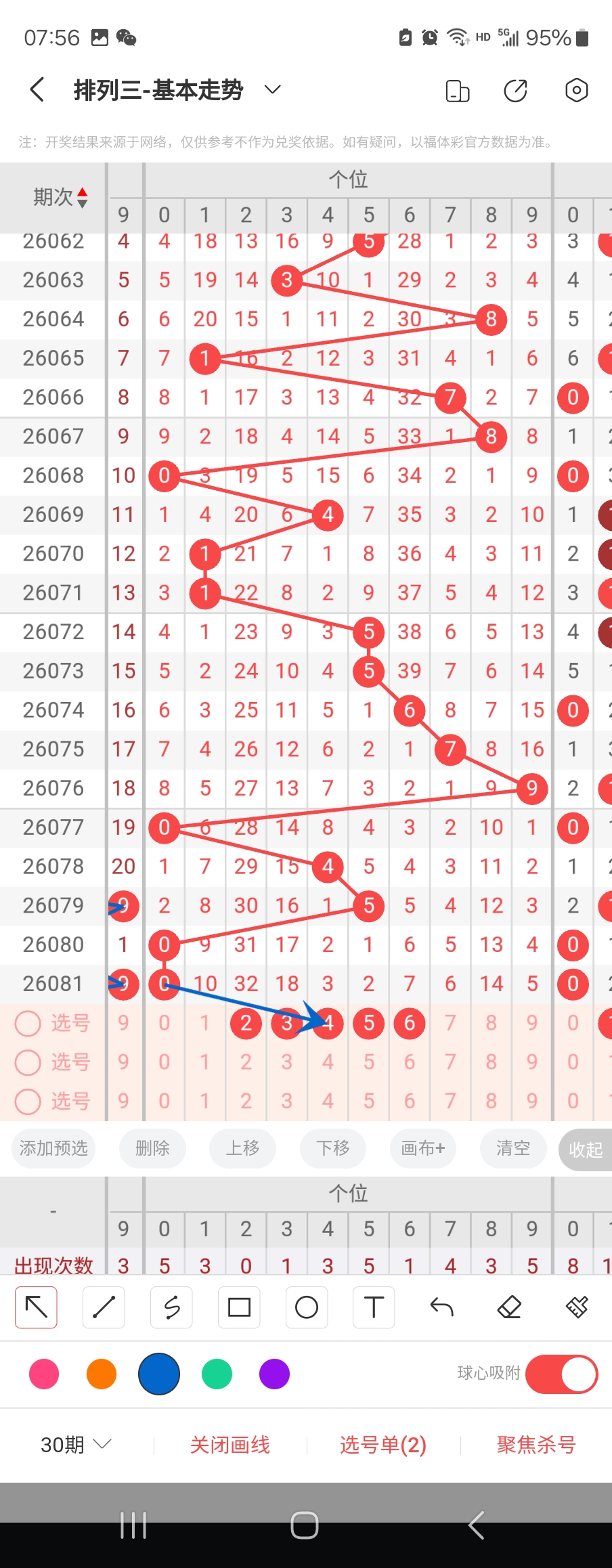
Task: Move selection down with 下移
Action: point(333,1148)
